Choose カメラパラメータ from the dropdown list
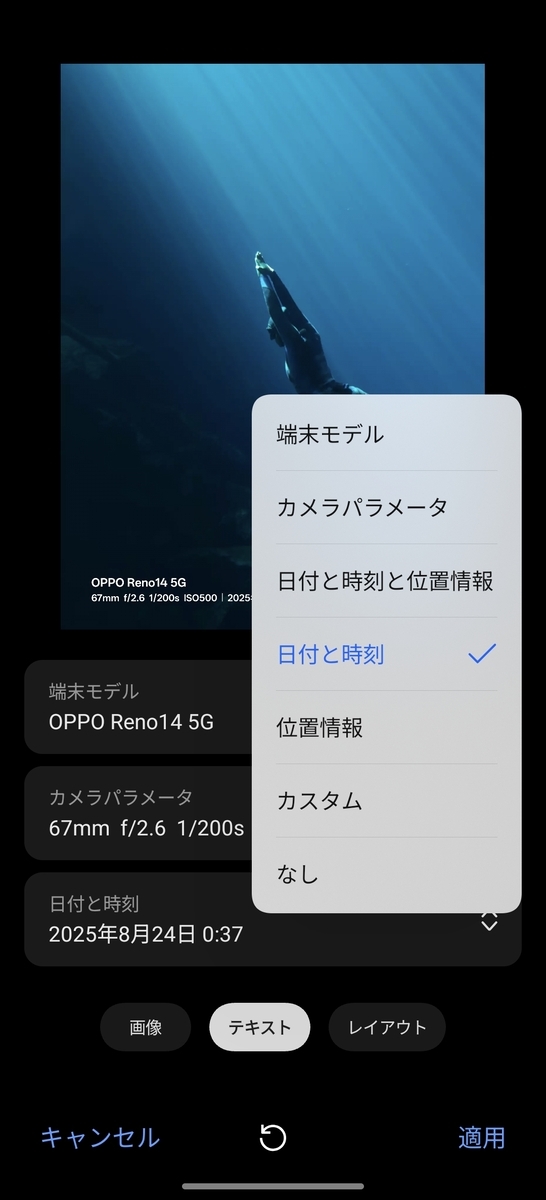 click(386, 507)
